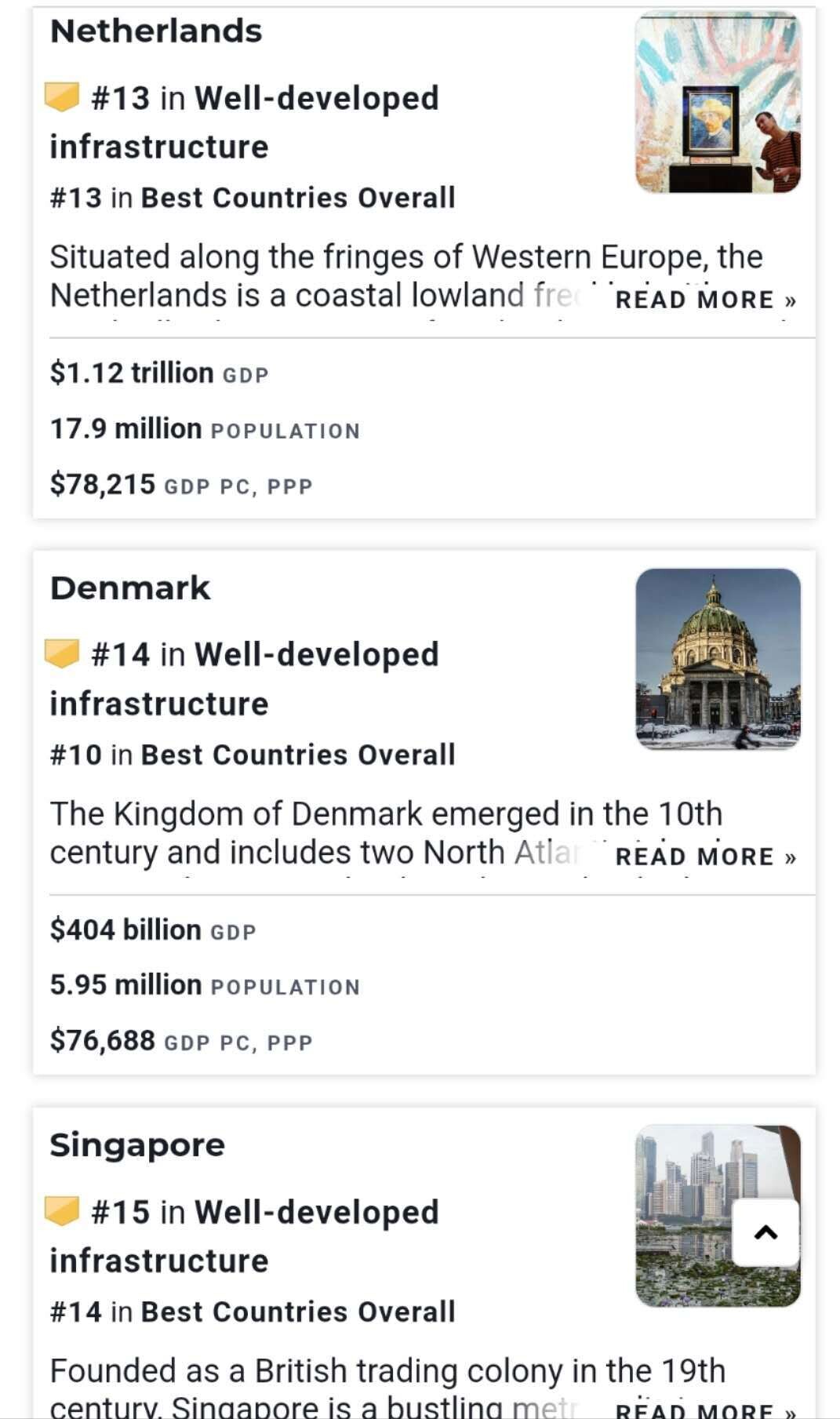
Task: Open the Denmark country heading
Action: click(x=130, y=588)
